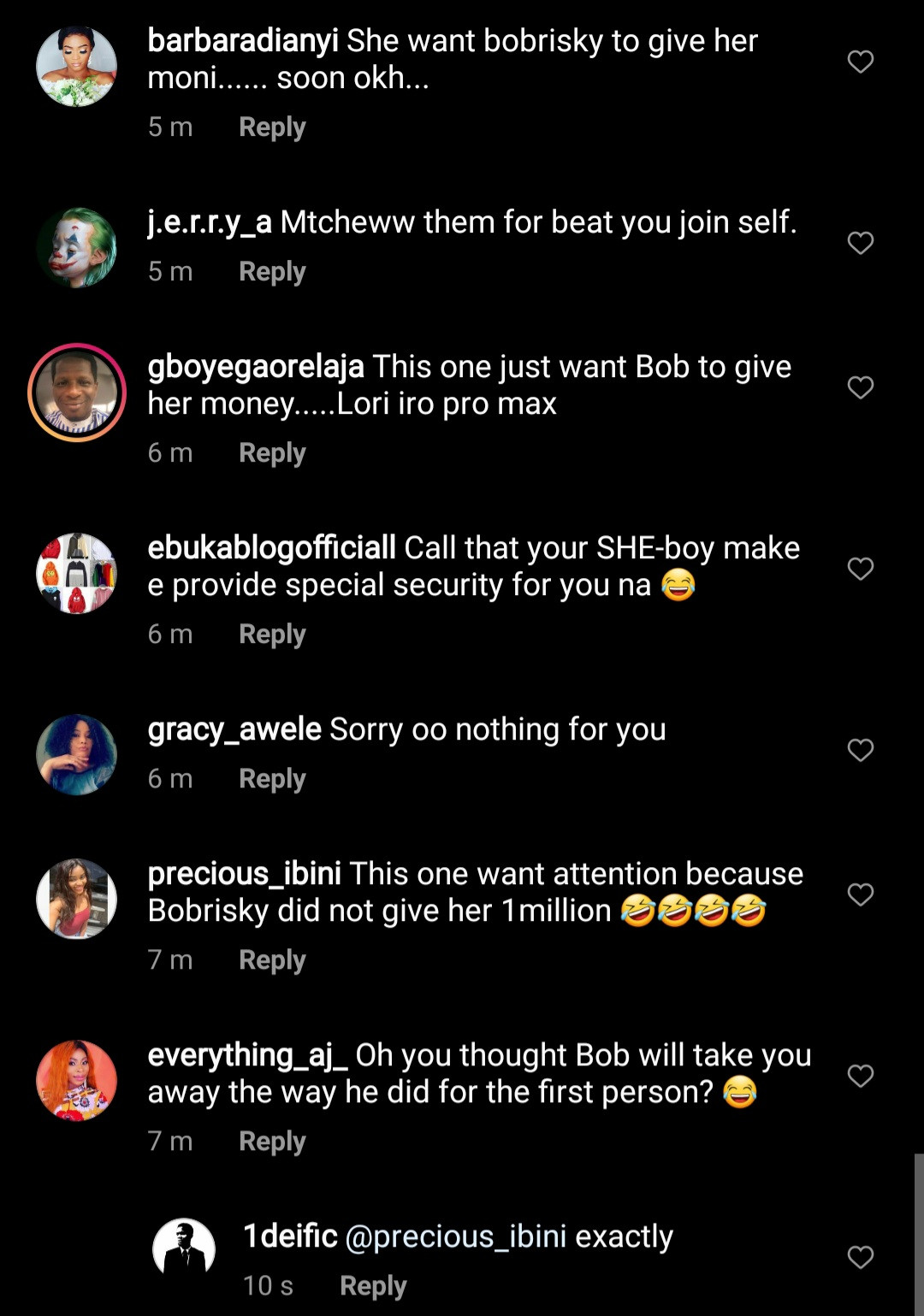View everything_aj_'s profile picture
The height and width of the screenshot is (1316, 924).
(x=77, y=1081)
